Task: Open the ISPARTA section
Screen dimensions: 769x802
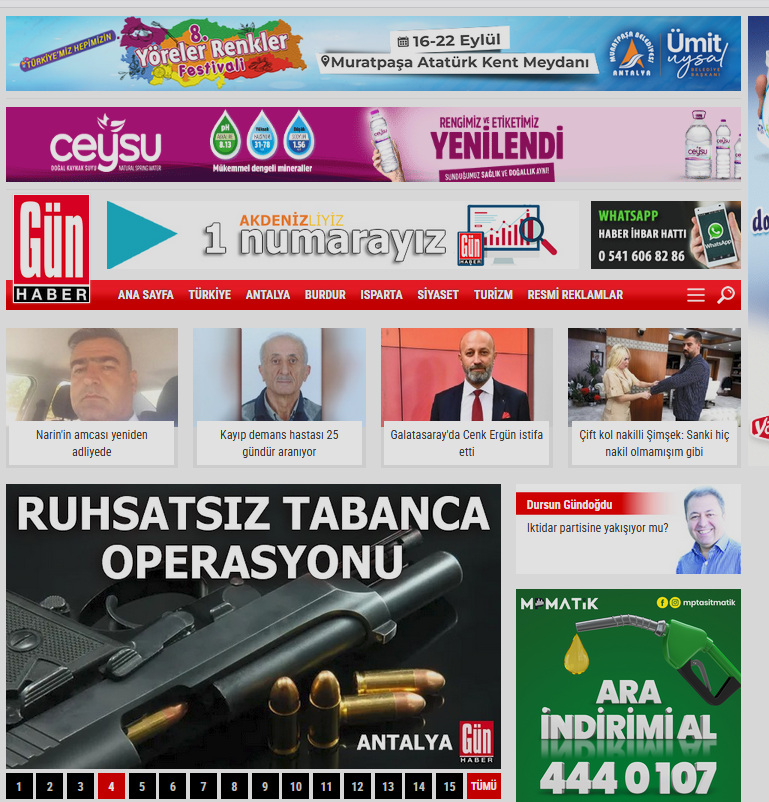Action: [x=381, y=295]
